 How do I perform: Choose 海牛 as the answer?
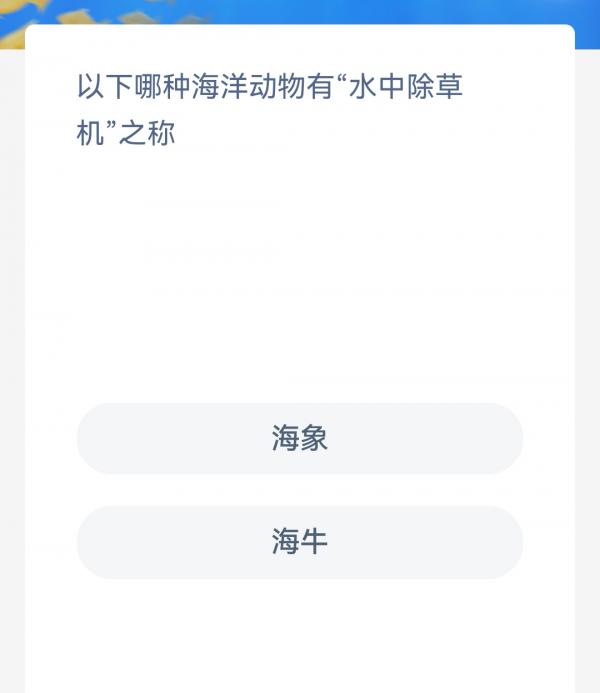coord(300,542)
